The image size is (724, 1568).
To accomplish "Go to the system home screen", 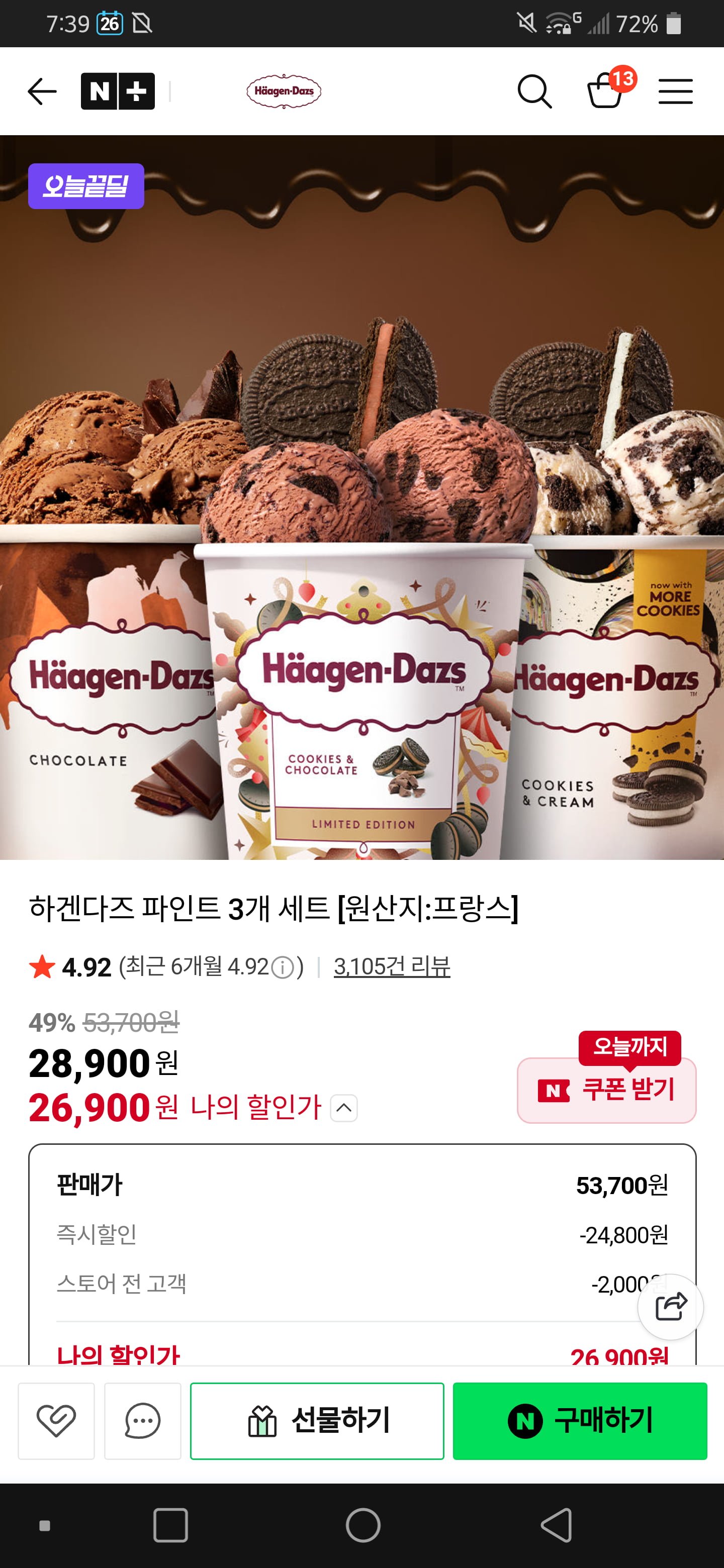I will pyautogui.click(x=363, y=1525).
